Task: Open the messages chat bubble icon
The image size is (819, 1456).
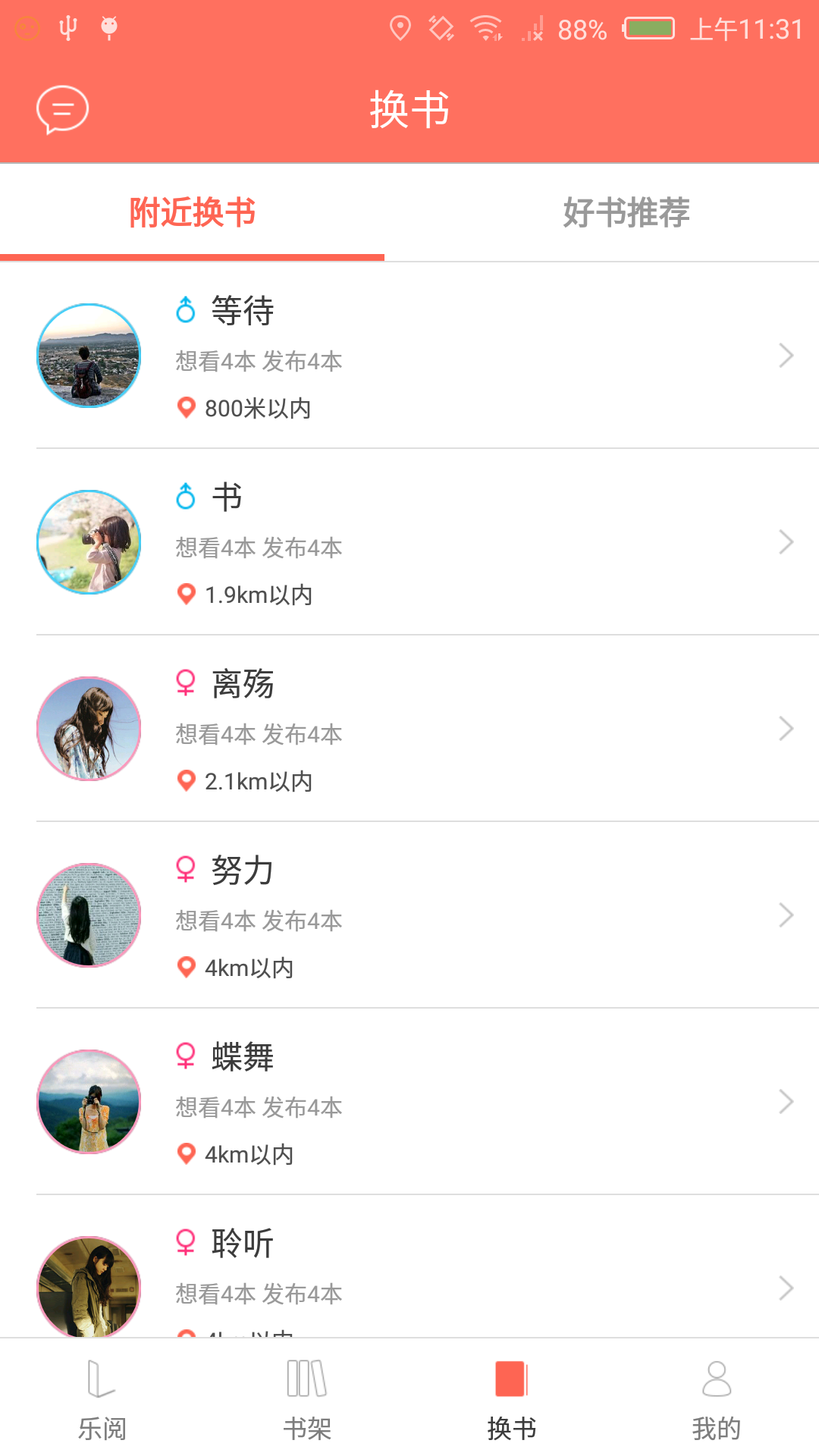Action: [62, 109]
